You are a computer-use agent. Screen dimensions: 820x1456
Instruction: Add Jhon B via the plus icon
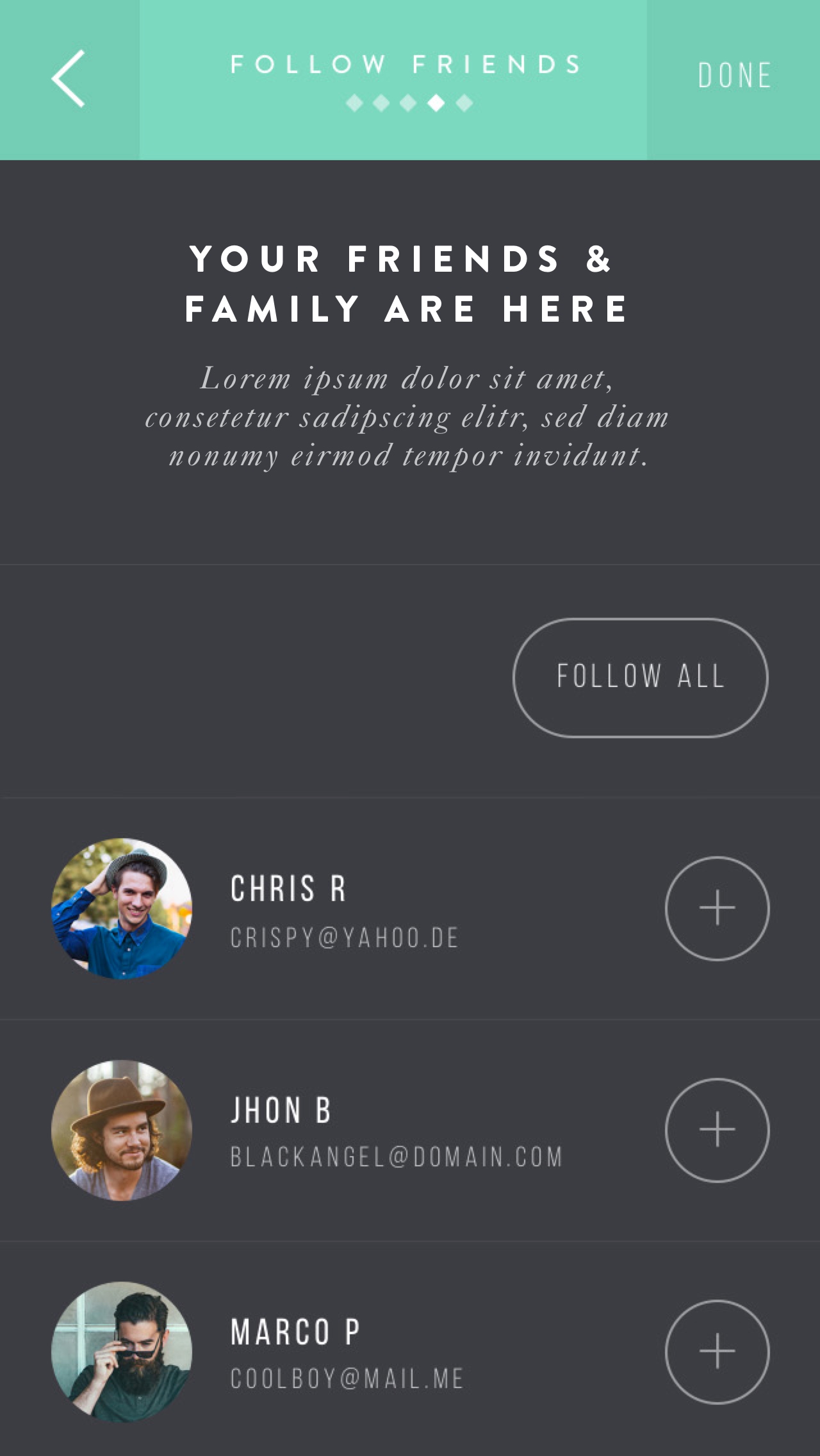[717, 1130]
